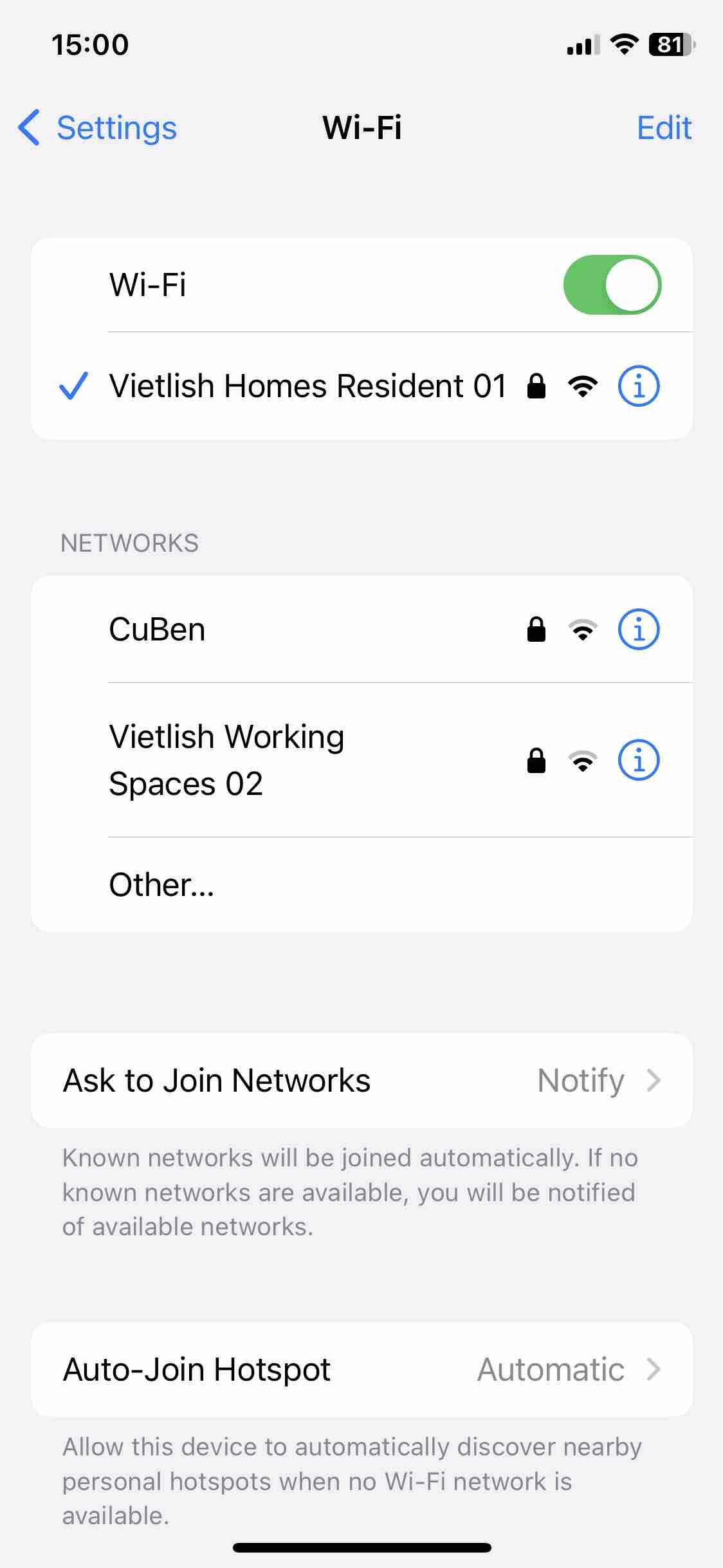View CuBen network info details
The height and width of the screenshot is (1568, 723).
click(638, 630)
